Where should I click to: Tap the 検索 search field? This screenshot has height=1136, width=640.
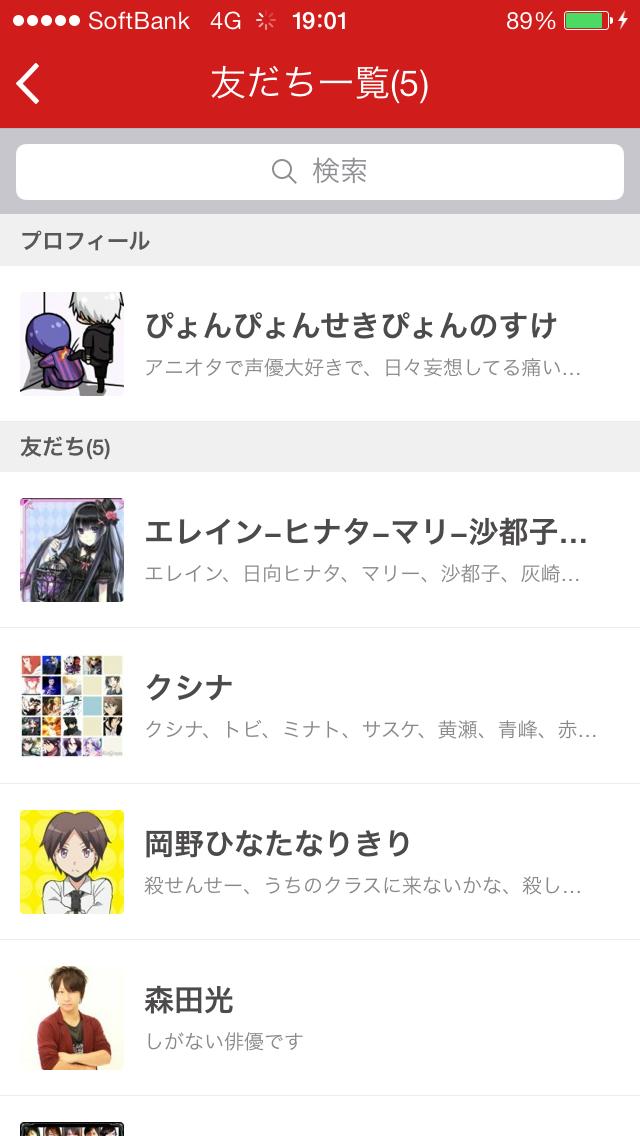coord(320,172)
